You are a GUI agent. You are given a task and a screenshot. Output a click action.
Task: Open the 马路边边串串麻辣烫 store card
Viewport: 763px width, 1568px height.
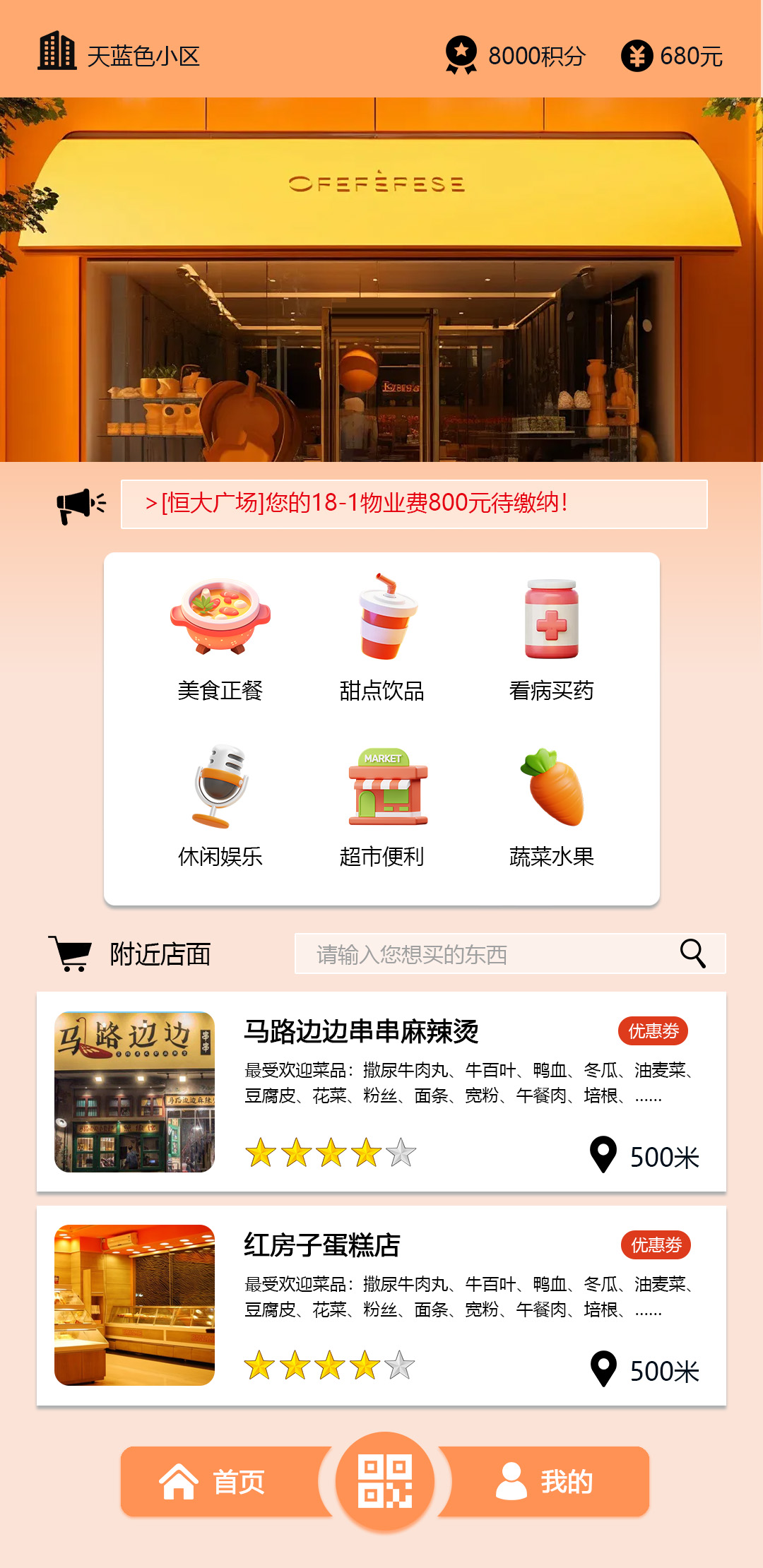381,1091
